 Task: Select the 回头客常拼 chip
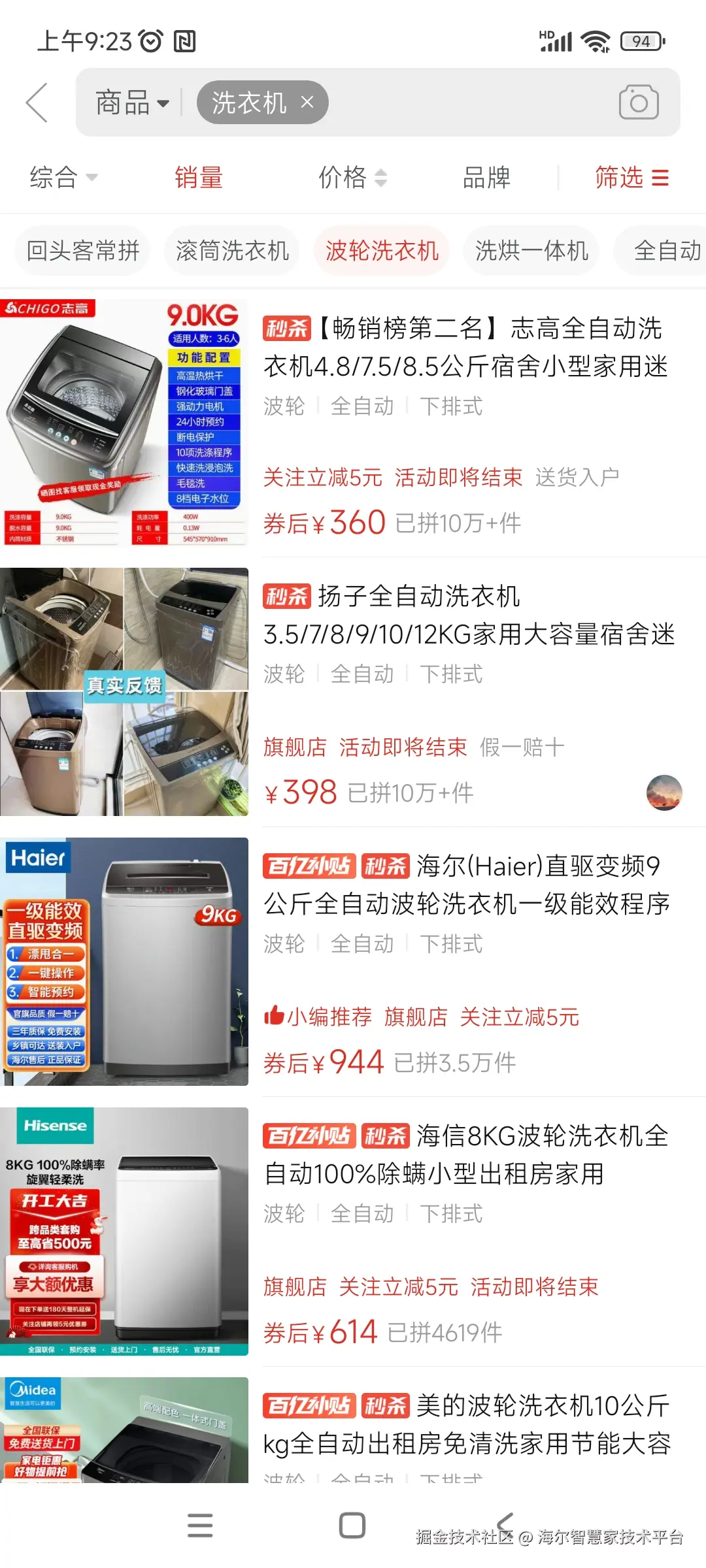[83, 250]
